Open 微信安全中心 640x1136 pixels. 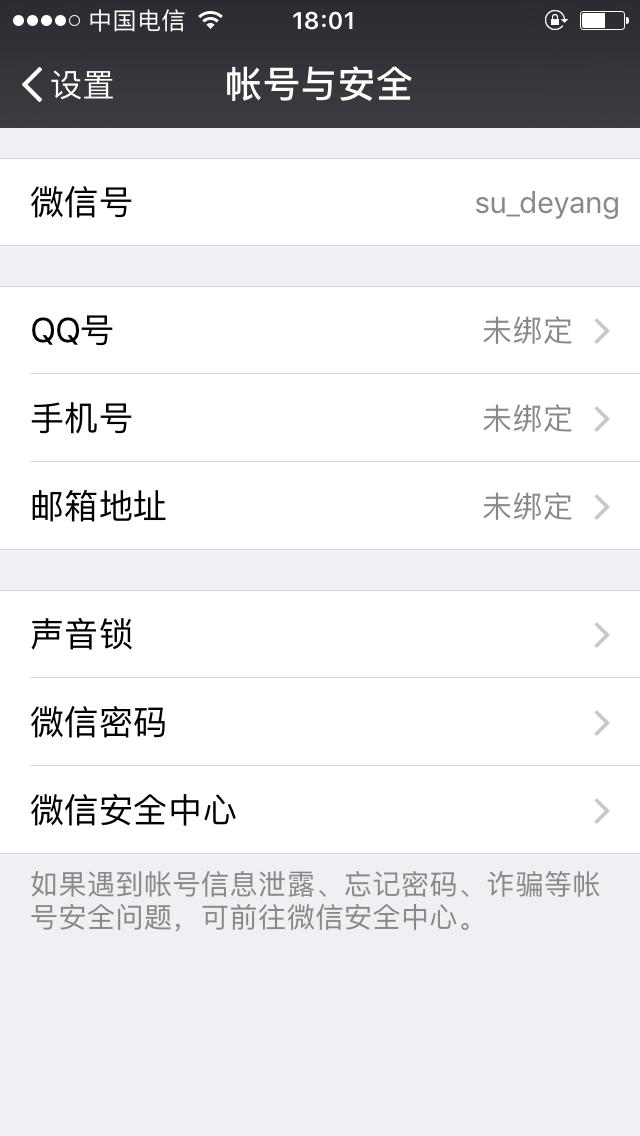[320, 810]
